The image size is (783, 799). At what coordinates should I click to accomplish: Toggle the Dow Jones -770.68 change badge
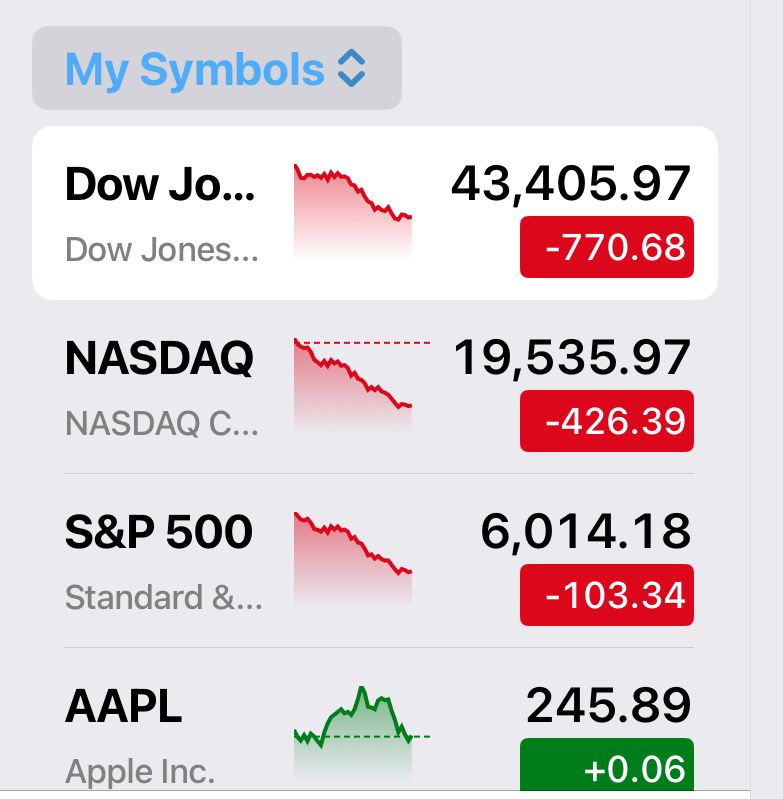pyautogui.click(x=606, y=246)
